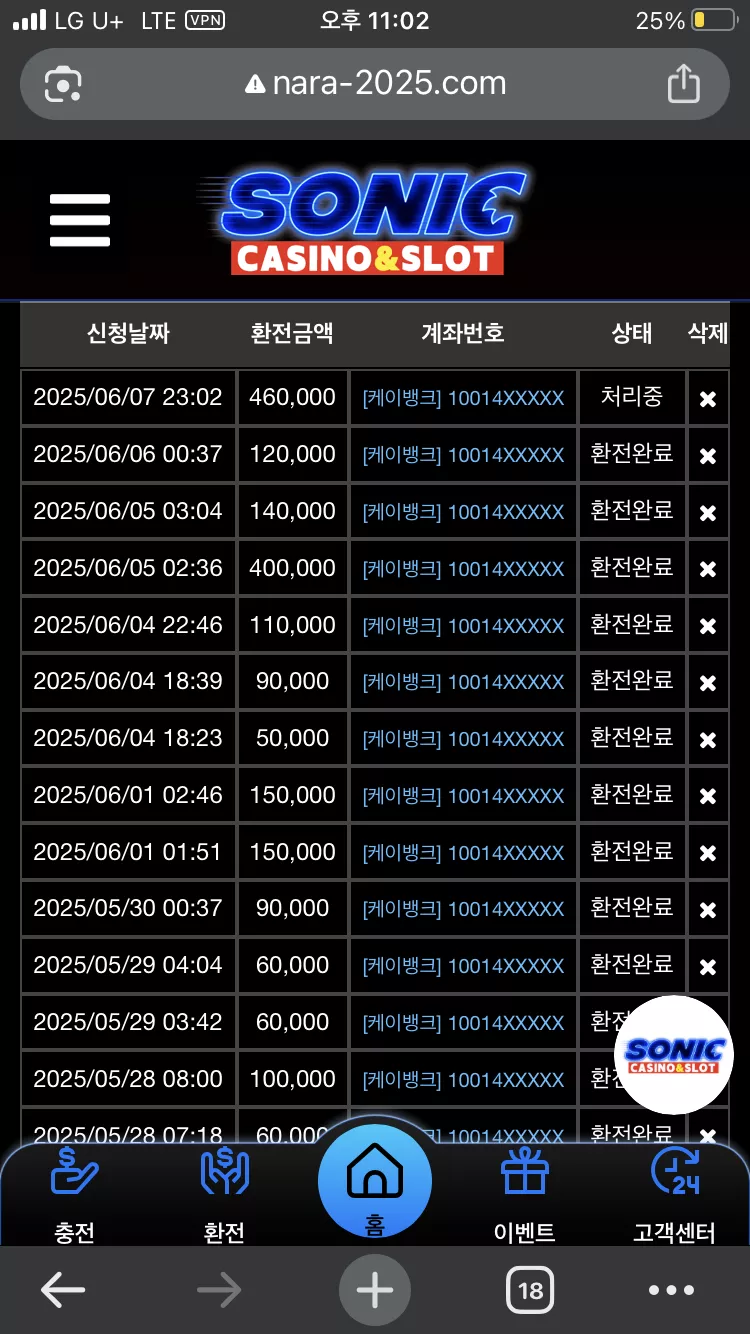
Task: Remove the 2025/06/01 01:51 withdrawal entry
Action: pyautogui.click(x=708, y=853)
